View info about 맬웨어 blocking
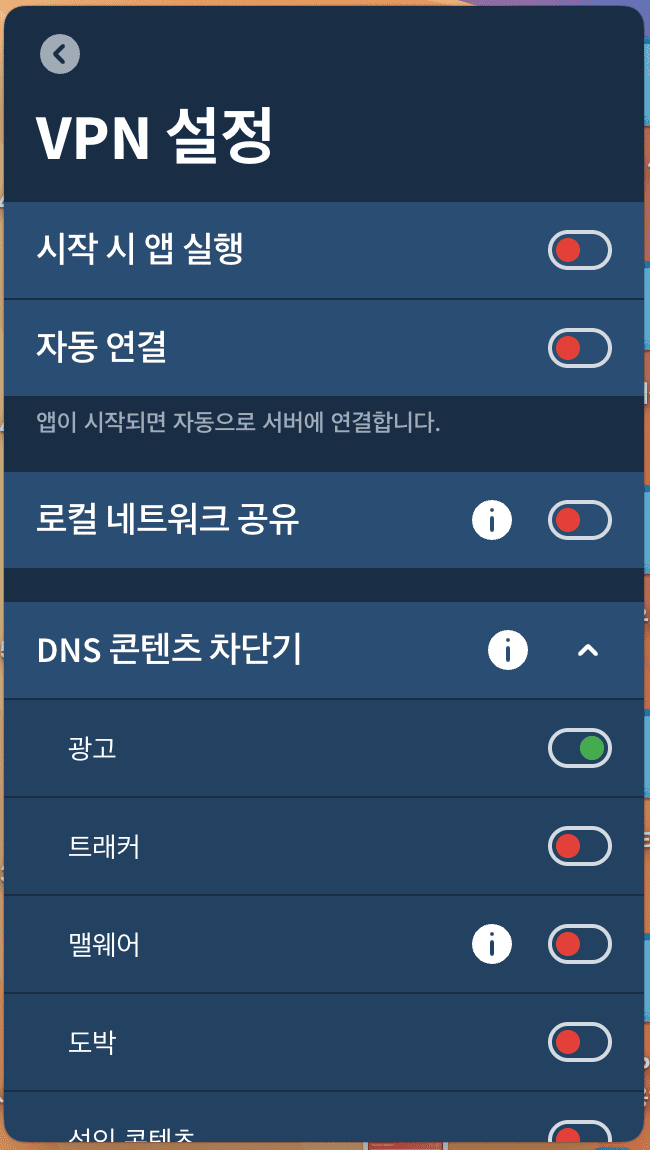 click(491, 944)
